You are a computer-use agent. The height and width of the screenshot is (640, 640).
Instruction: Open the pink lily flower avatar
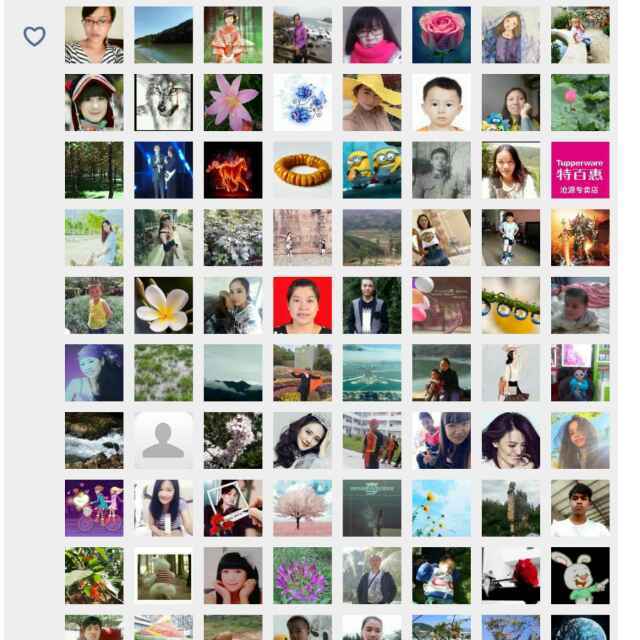tap(233, 102)
